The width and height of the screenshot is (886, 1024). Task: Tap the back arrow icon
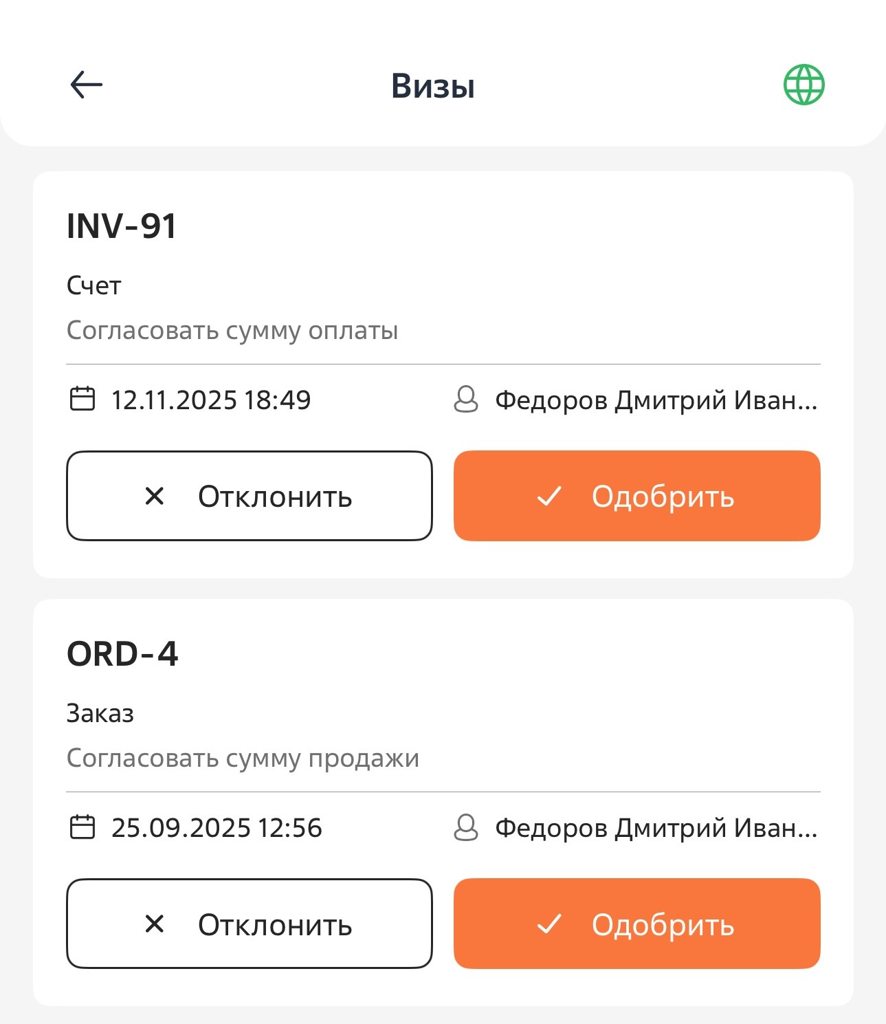(x=85, y=84)
